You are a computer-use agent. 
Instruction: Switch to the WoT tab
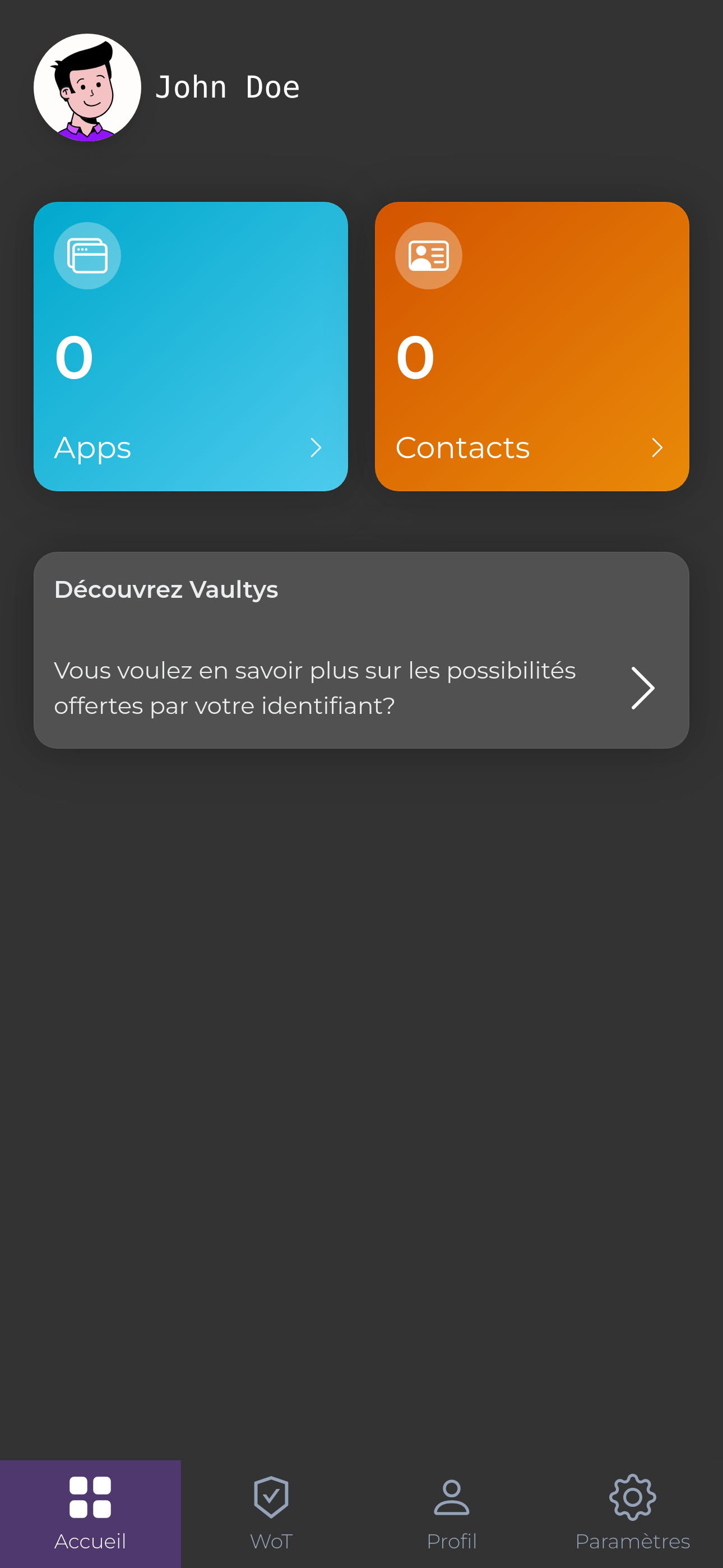click(x=271, y=1513)
